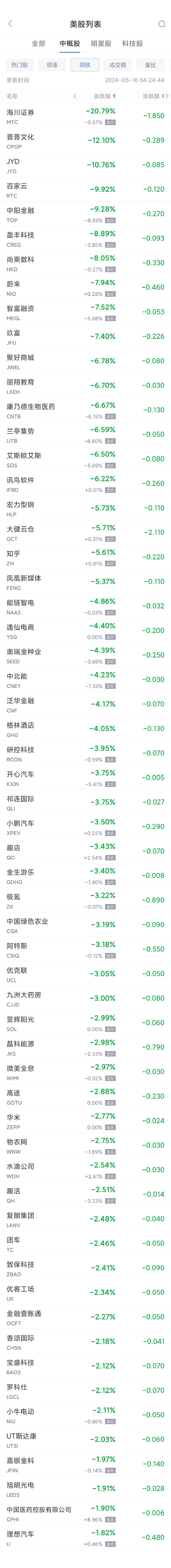
Task: Select the 热门股 filter chip
Action: pyautogui.click(x=20, y=65)
